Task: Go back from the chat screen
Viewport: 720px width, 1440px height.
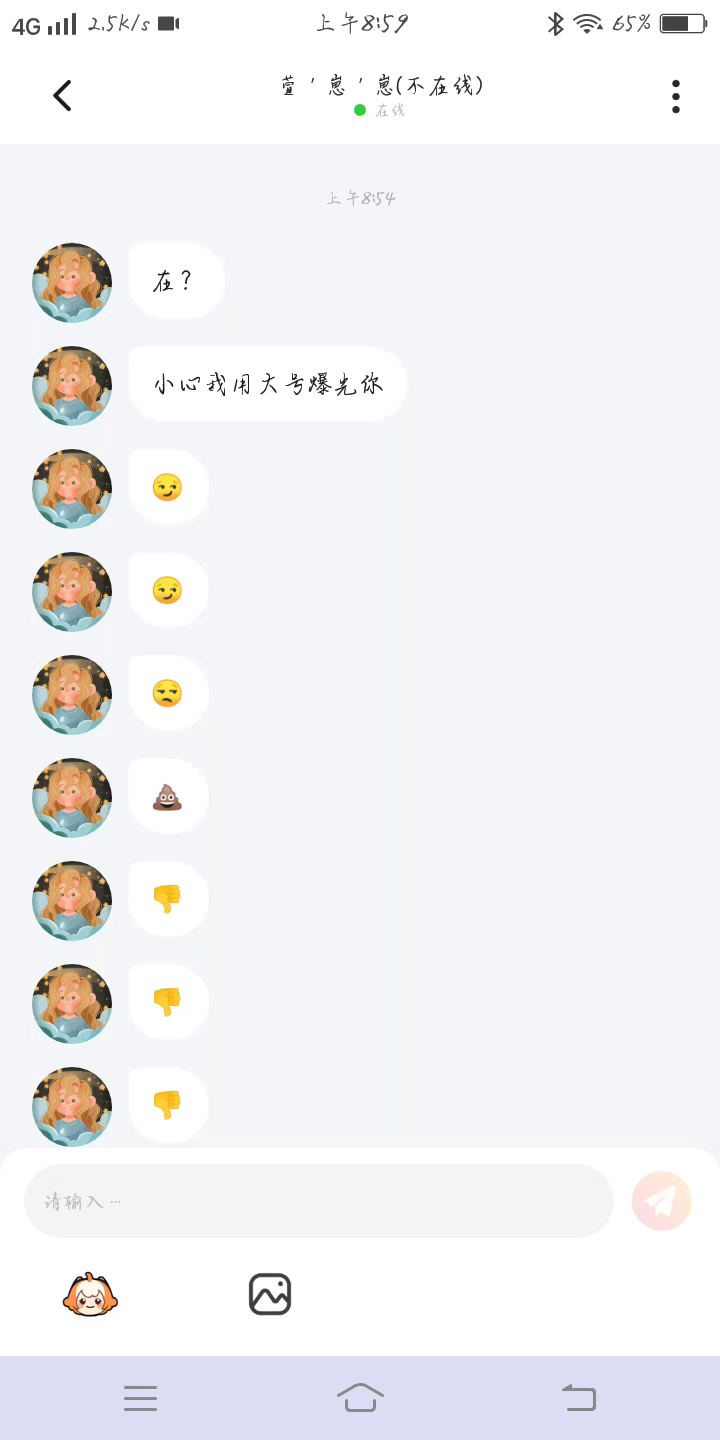Action: point(62,96)
